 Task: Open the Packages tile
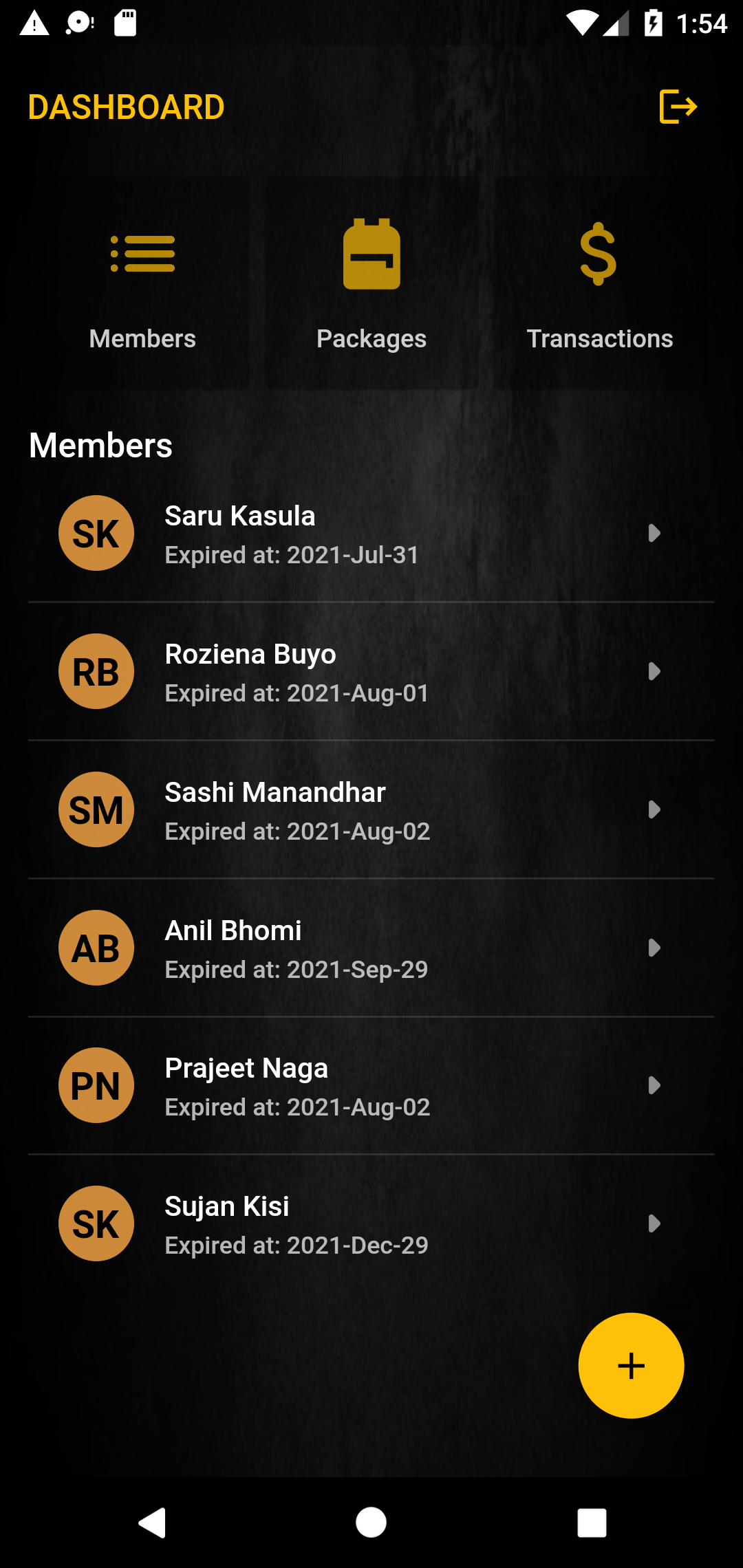(x=371, y=283)
